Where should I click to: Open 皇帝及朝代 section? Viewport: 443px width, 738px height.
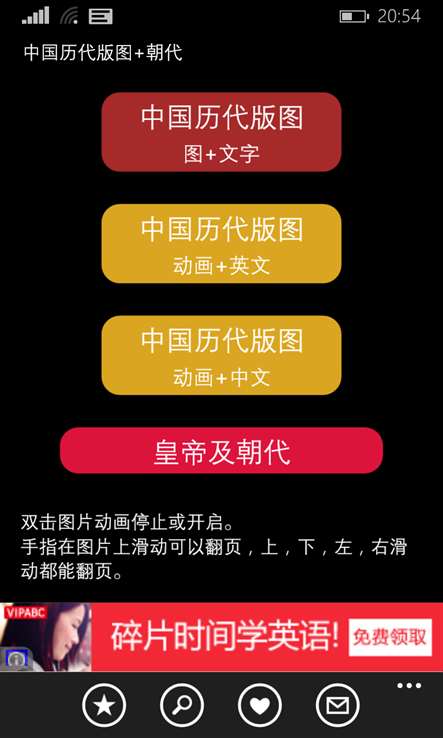tap(221, 450)
